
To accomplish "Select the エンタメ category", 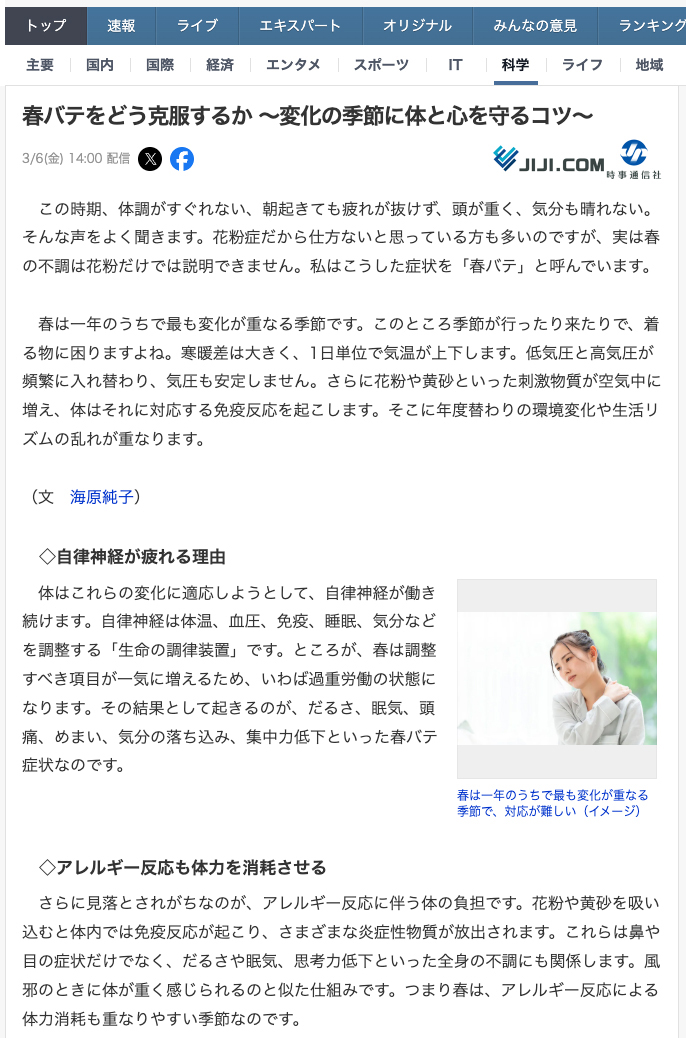I will pyautogui.click(x=293, y=65).
